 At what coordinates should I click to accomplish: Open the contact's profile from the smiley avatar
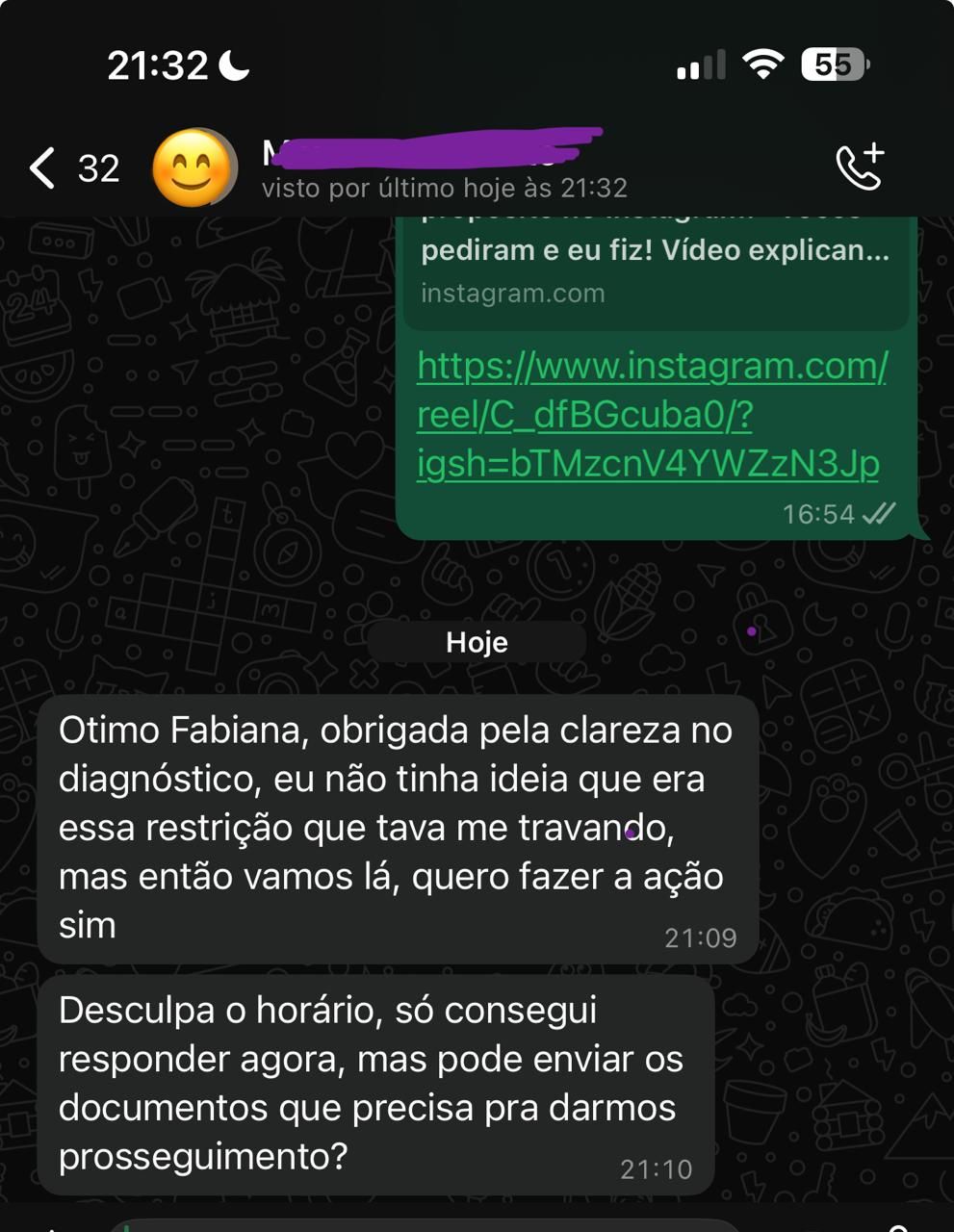coord(194,168)
